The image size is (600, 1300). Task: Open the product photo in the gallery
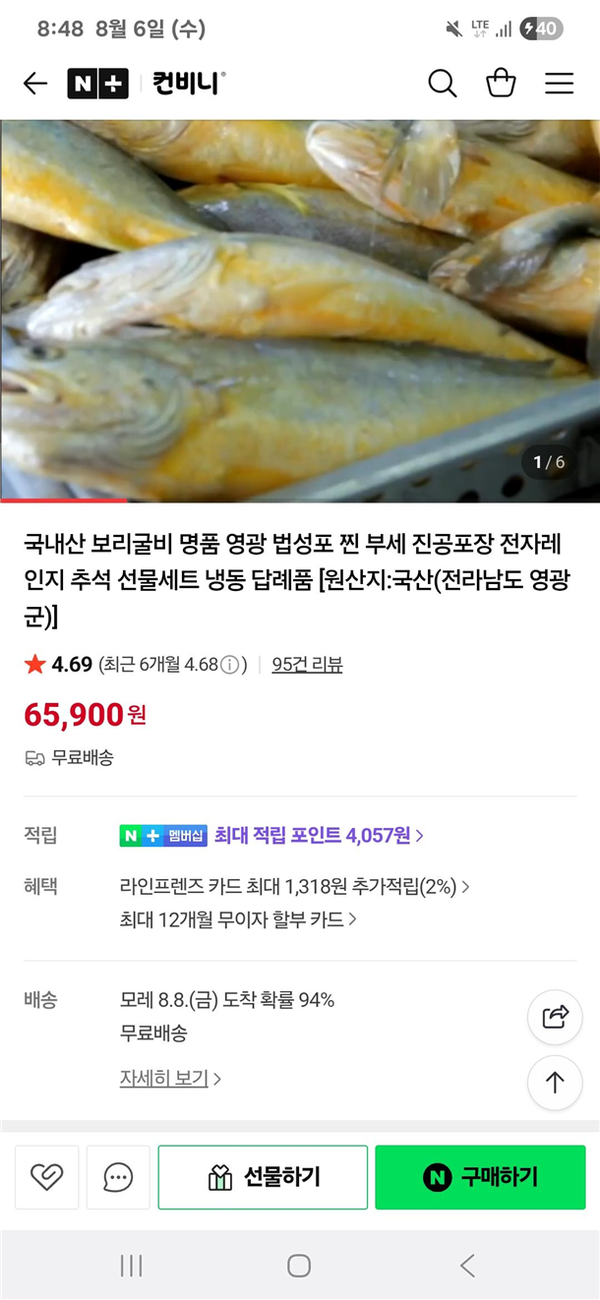(x=300, y=310)
